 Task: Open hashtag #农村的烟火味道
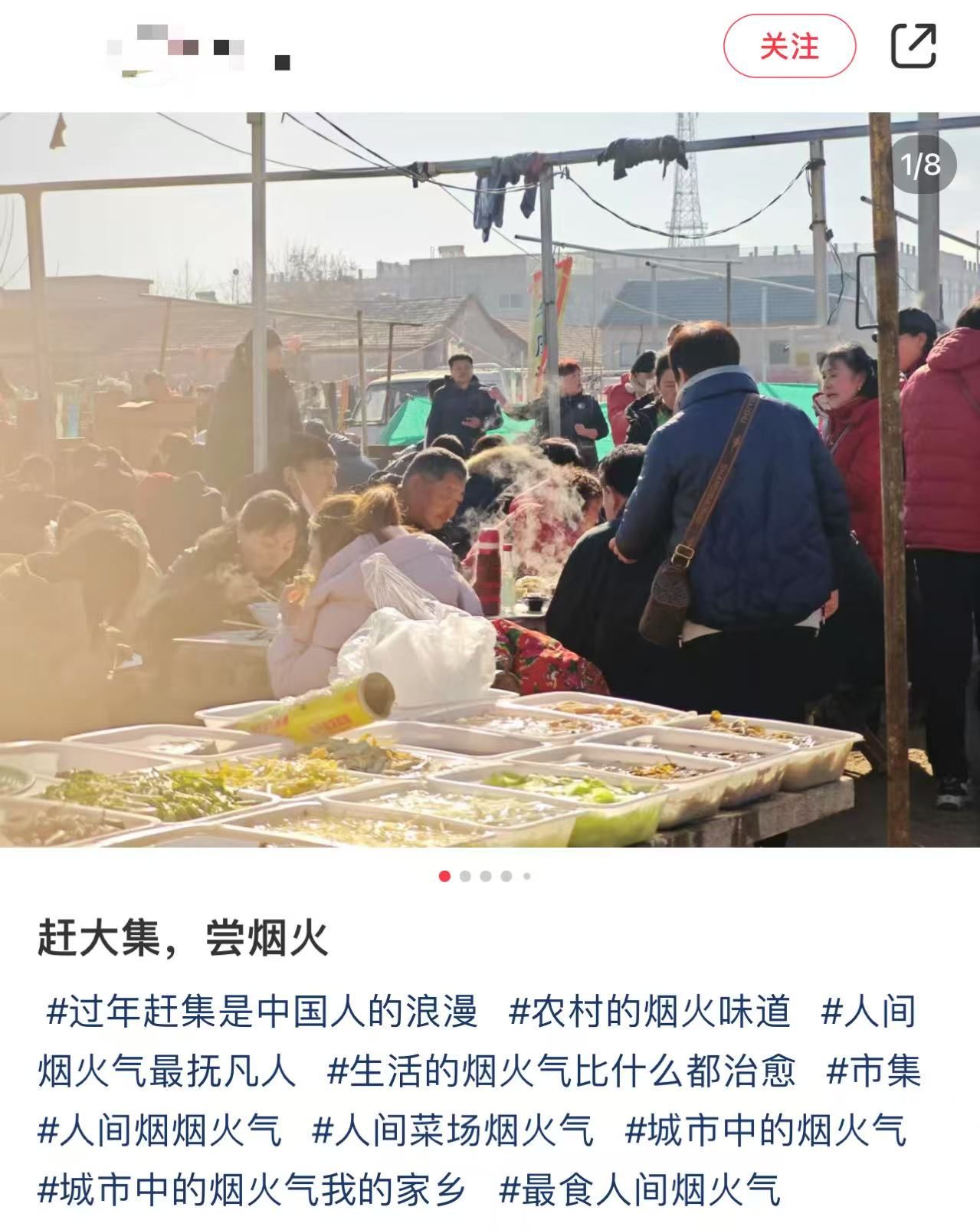pos(649,1012)
